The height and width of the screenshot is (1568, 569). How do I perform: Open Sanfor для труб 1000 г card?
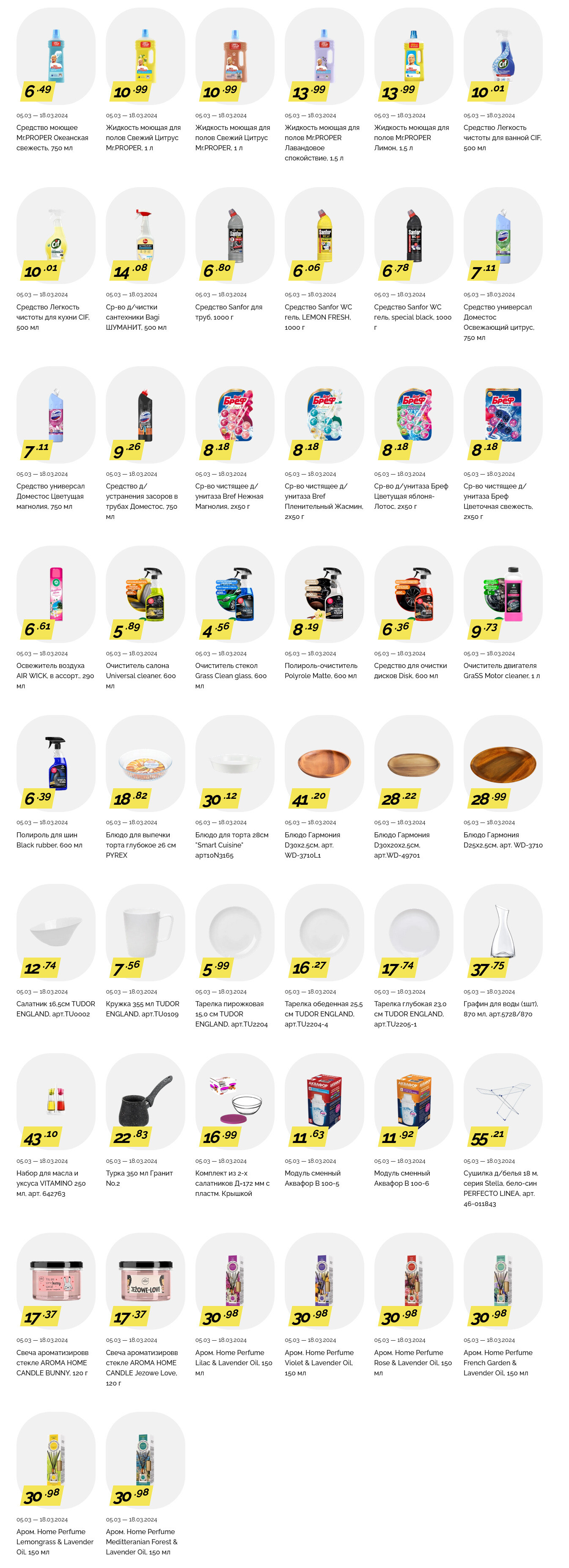coord(234,235)
